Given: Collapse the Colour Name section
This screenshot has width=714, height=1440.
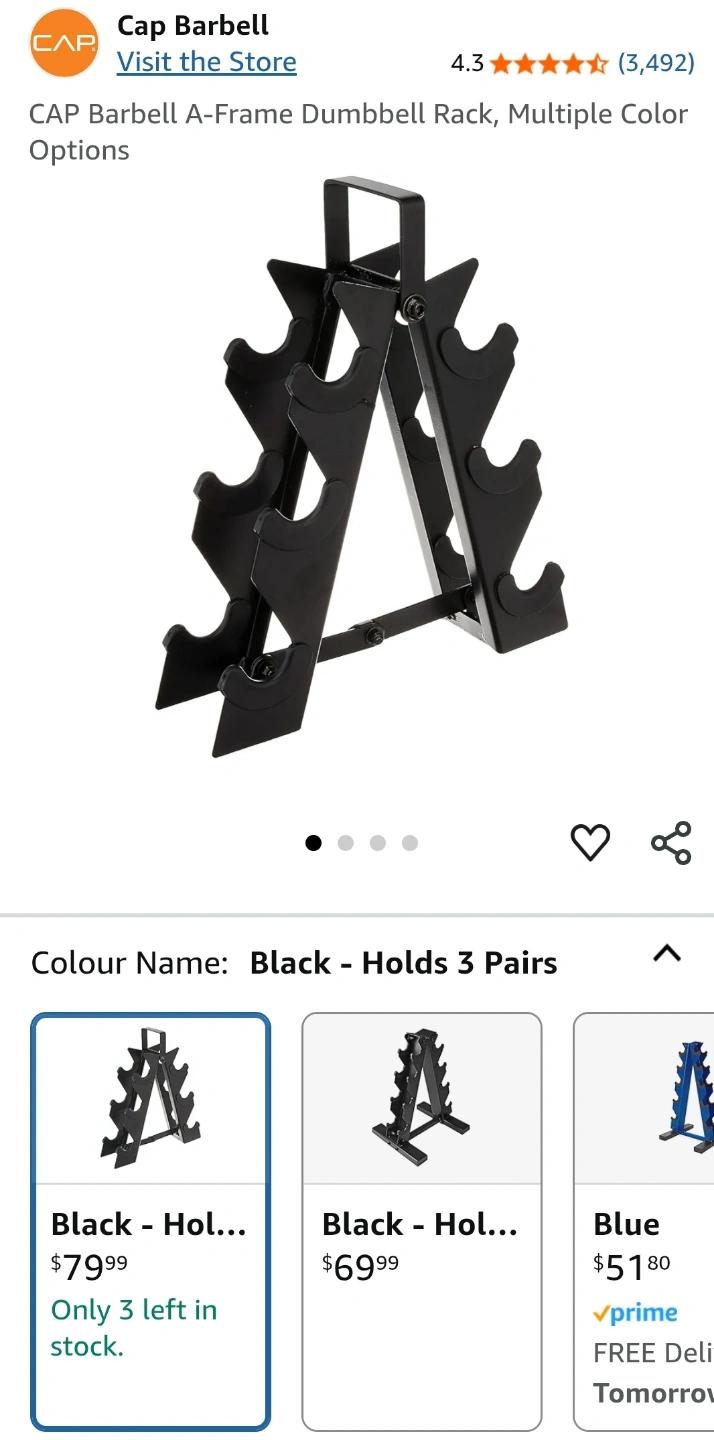Looking at the screenshot, I should pyautogui.click(x=667, y=953).
